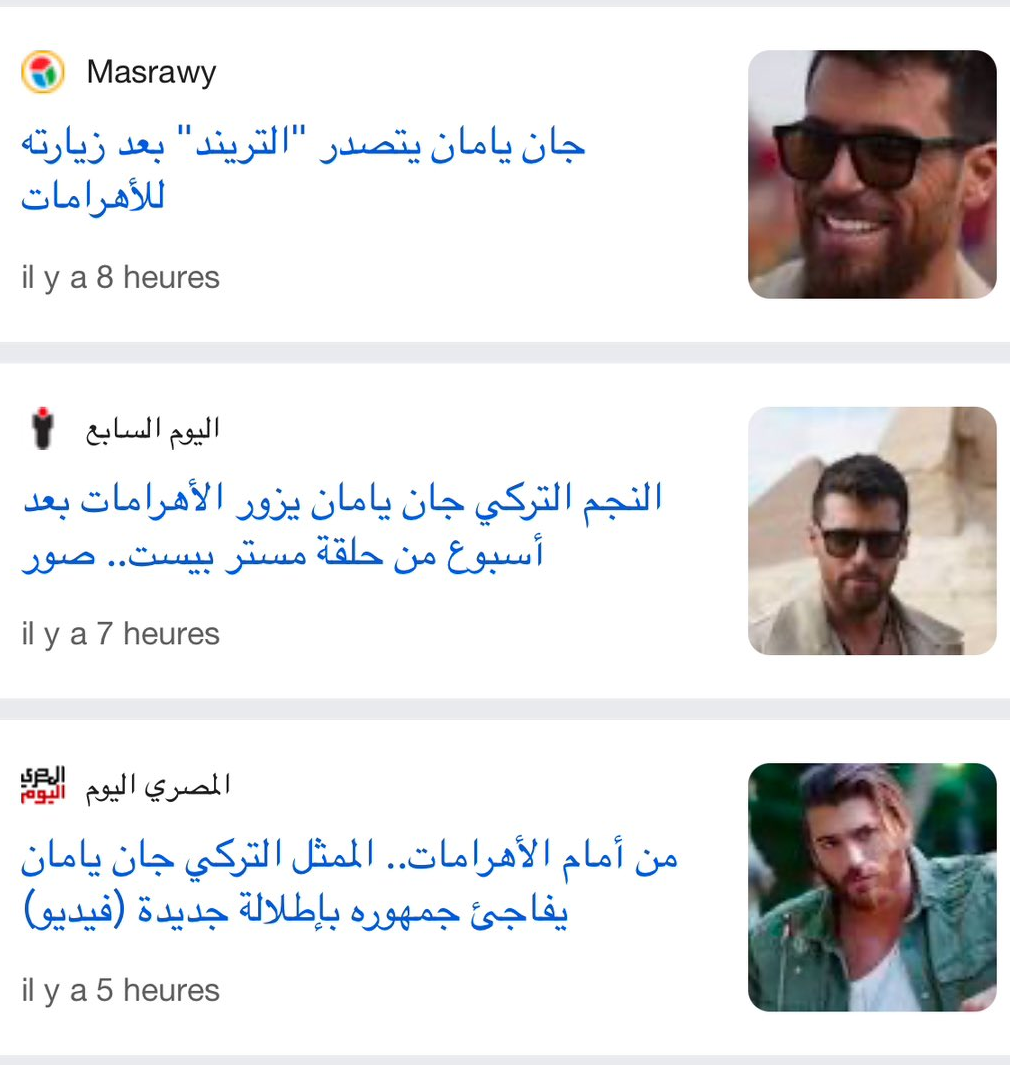Tap the thumbnail of the المصري اليوم story
Screen dimensions: 1010x1065
pyautogui.click(x=871, y=887)
